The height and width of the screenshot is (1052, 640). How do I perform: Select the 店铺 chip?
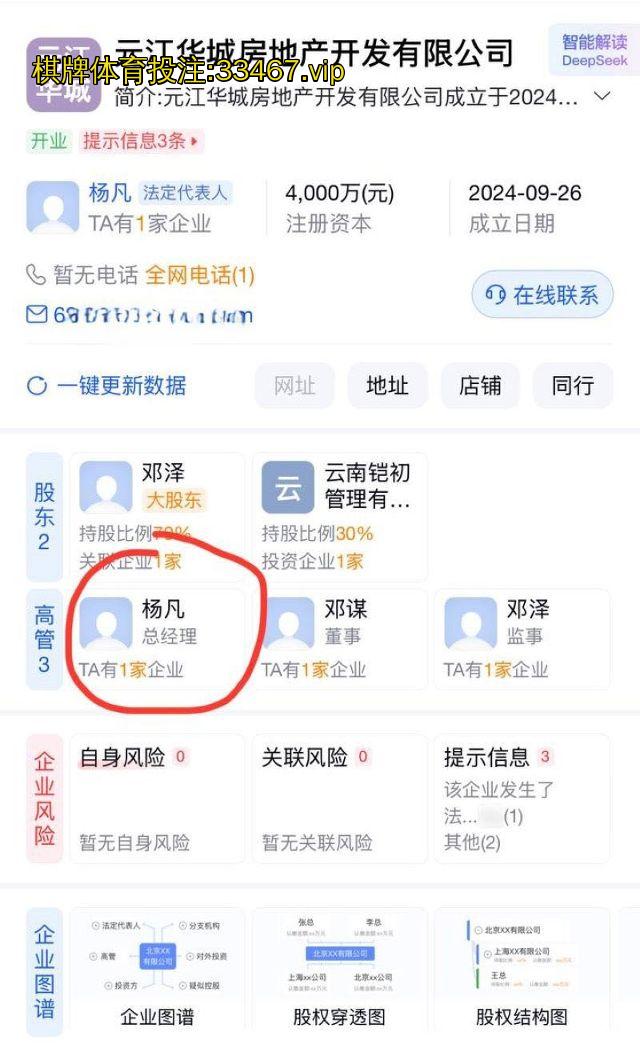click(x=480, y=385)
